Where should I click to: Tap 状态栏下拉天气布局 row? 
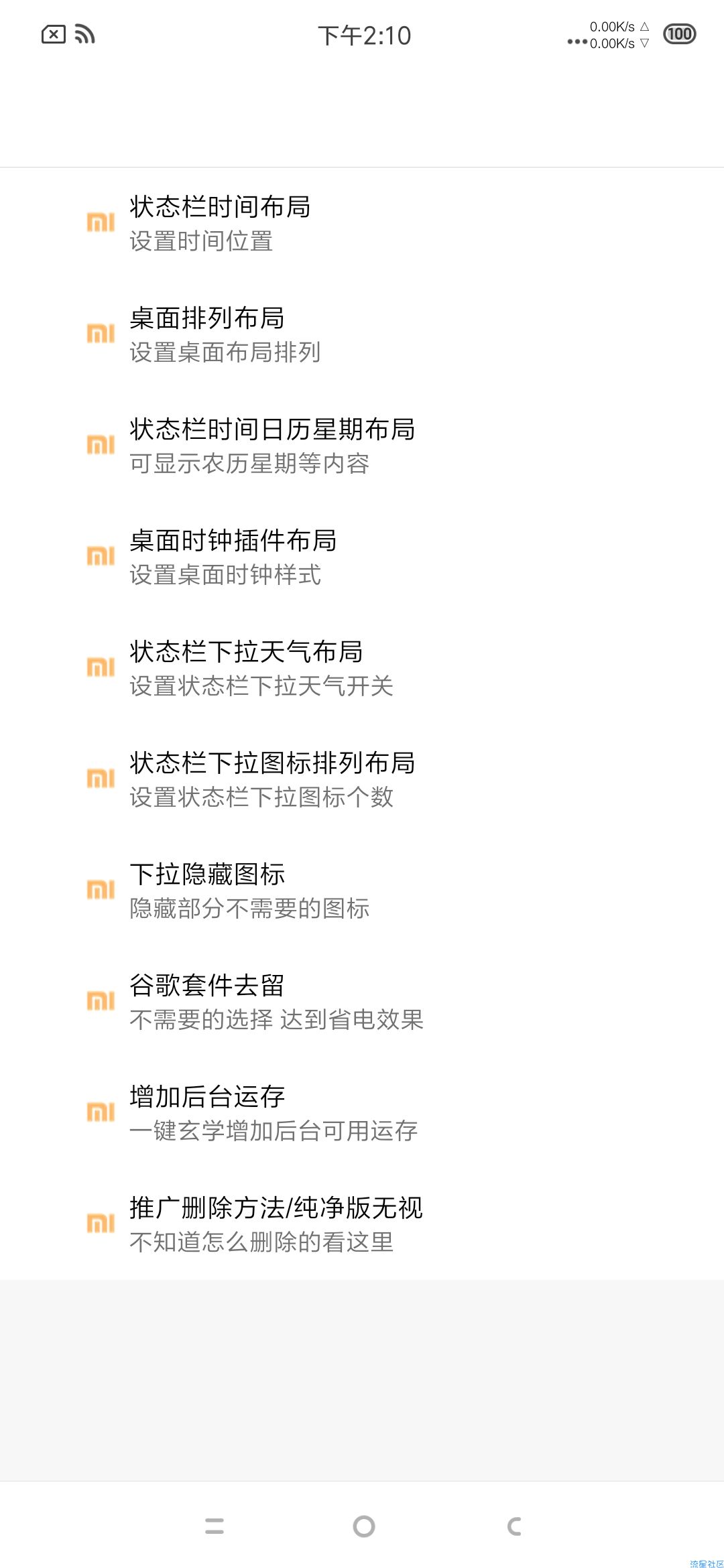coord(362,668)
